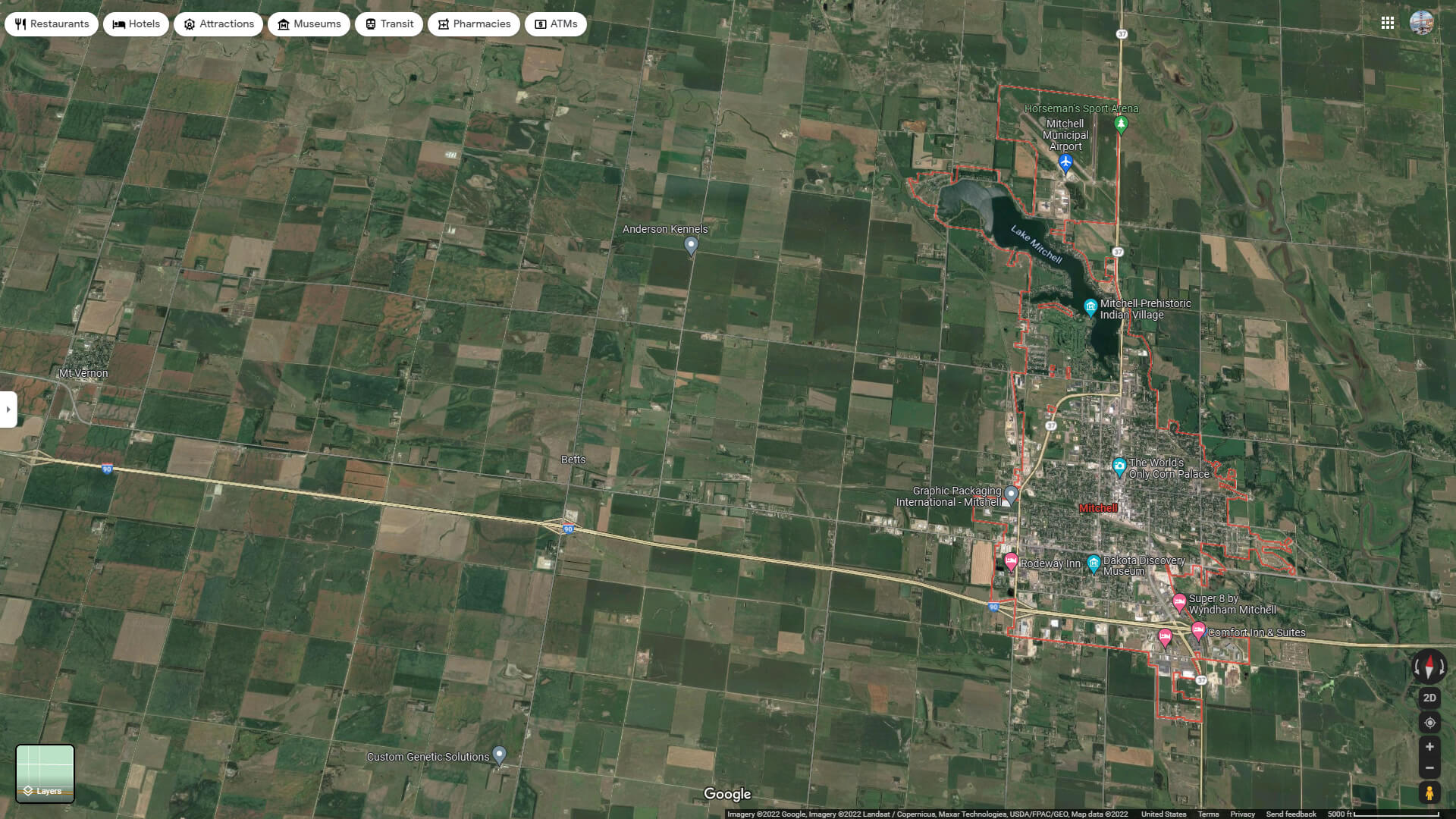Zoom in on the map
The width and height of the screenshot is (1456, 819).
[x=1429, y=747]
